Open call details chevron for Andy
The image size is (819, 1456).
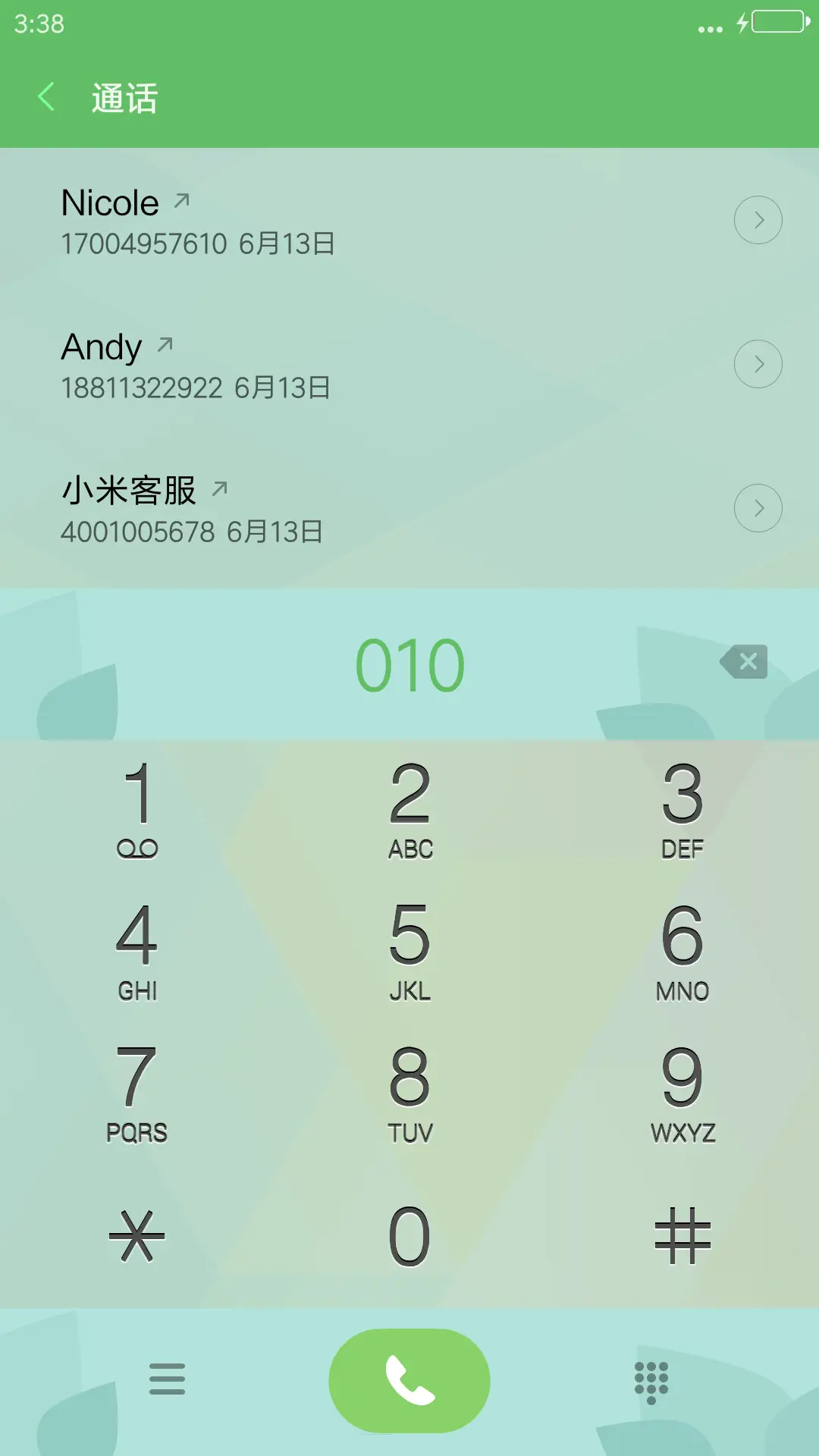[x=758, y=364]
